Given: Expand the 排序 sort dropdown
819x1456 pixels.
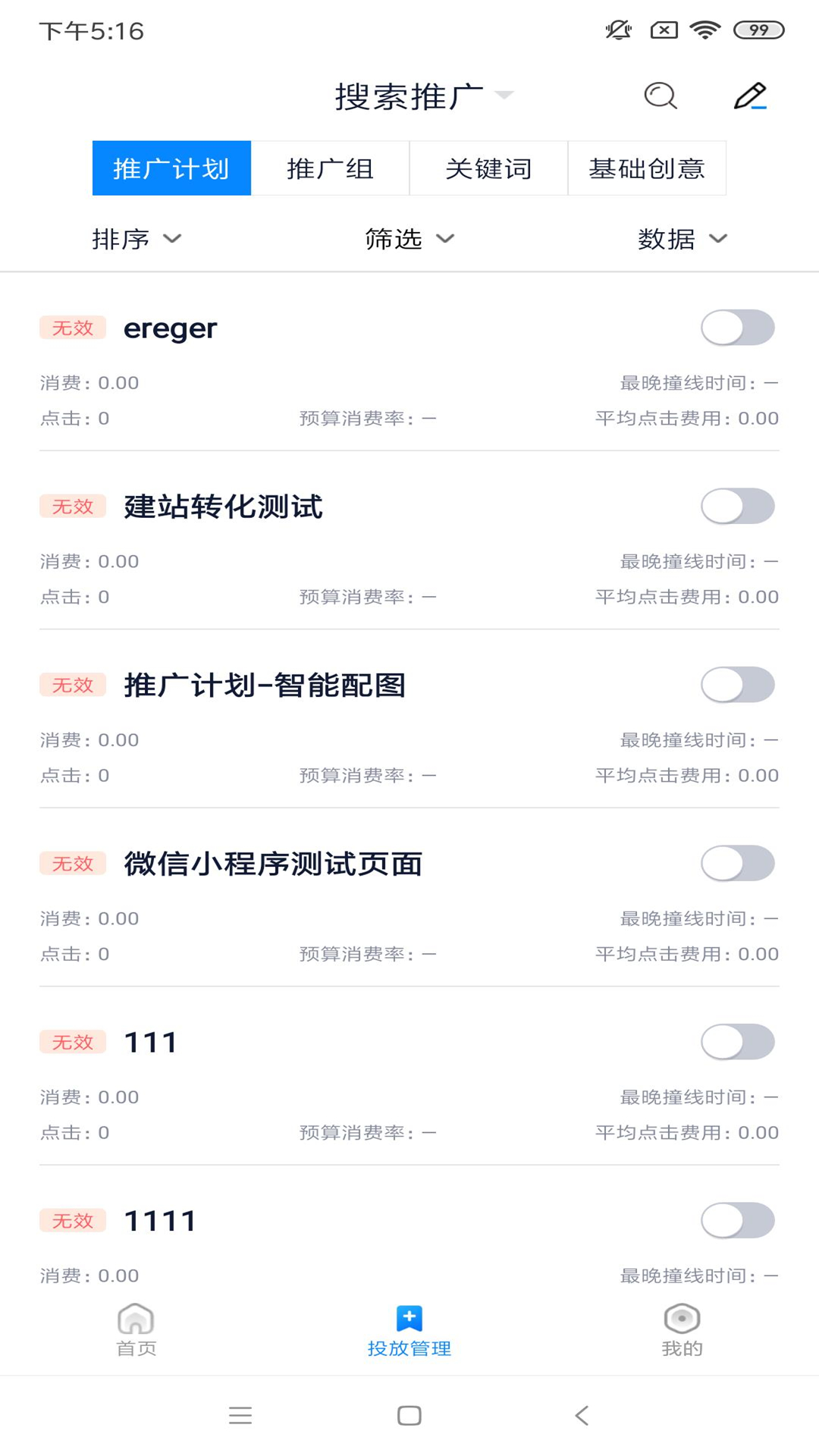Looking at the screenshot, I should (137, 238).
